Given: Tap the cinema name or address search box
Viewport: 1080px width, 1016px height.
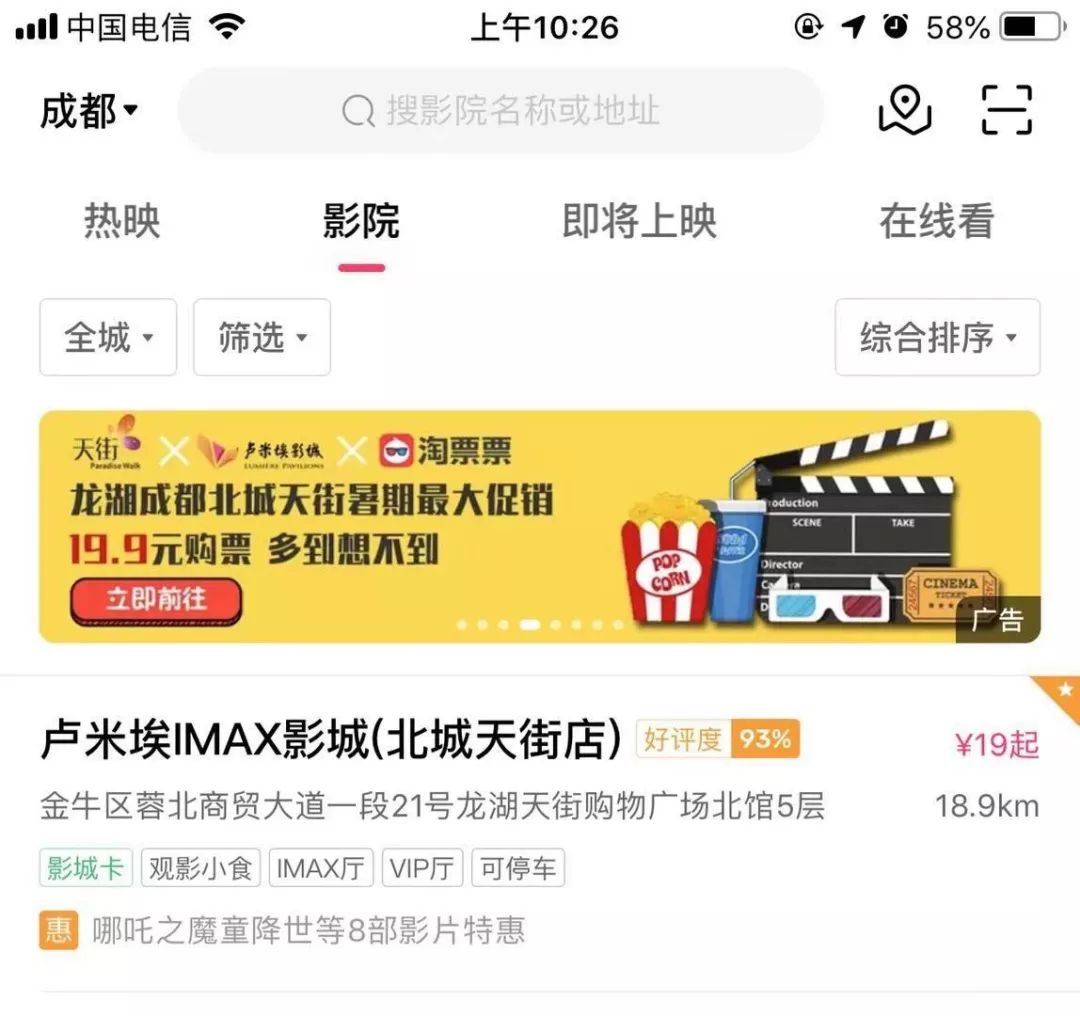Looking at the screenshot, I should (500, 110).
